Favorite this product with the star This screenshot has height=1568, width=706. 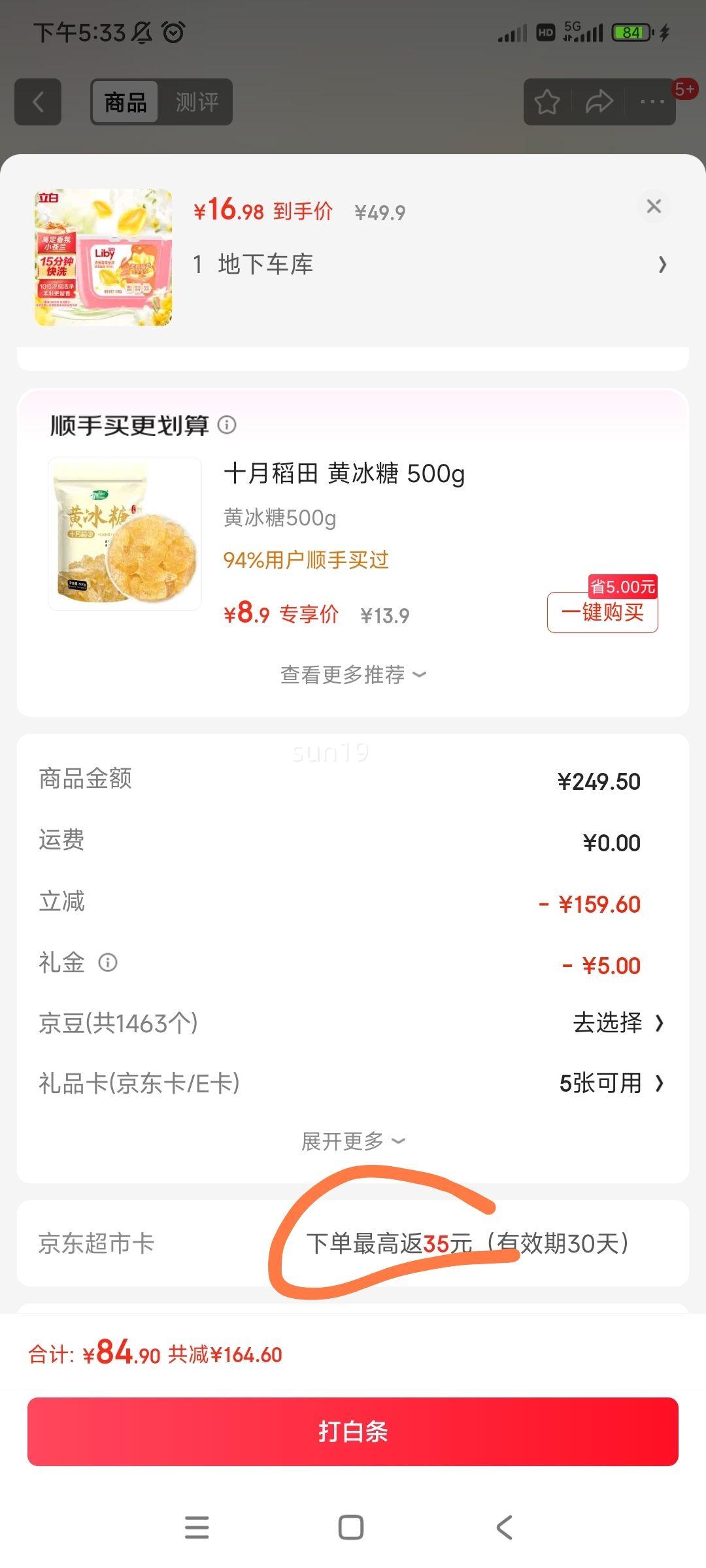pos(547,102)
